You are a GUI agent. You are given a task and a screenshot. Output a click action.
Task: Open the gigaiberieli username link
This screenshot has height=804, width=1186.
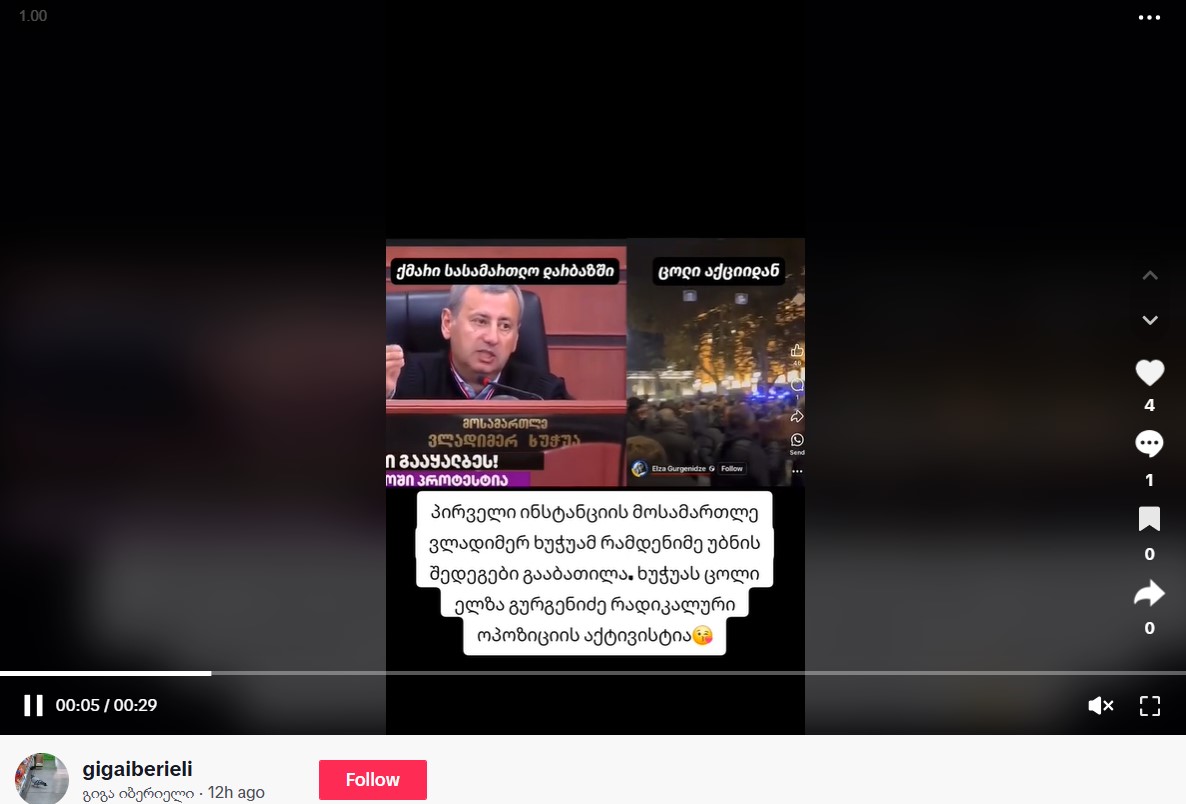click(x=137, y=769)
